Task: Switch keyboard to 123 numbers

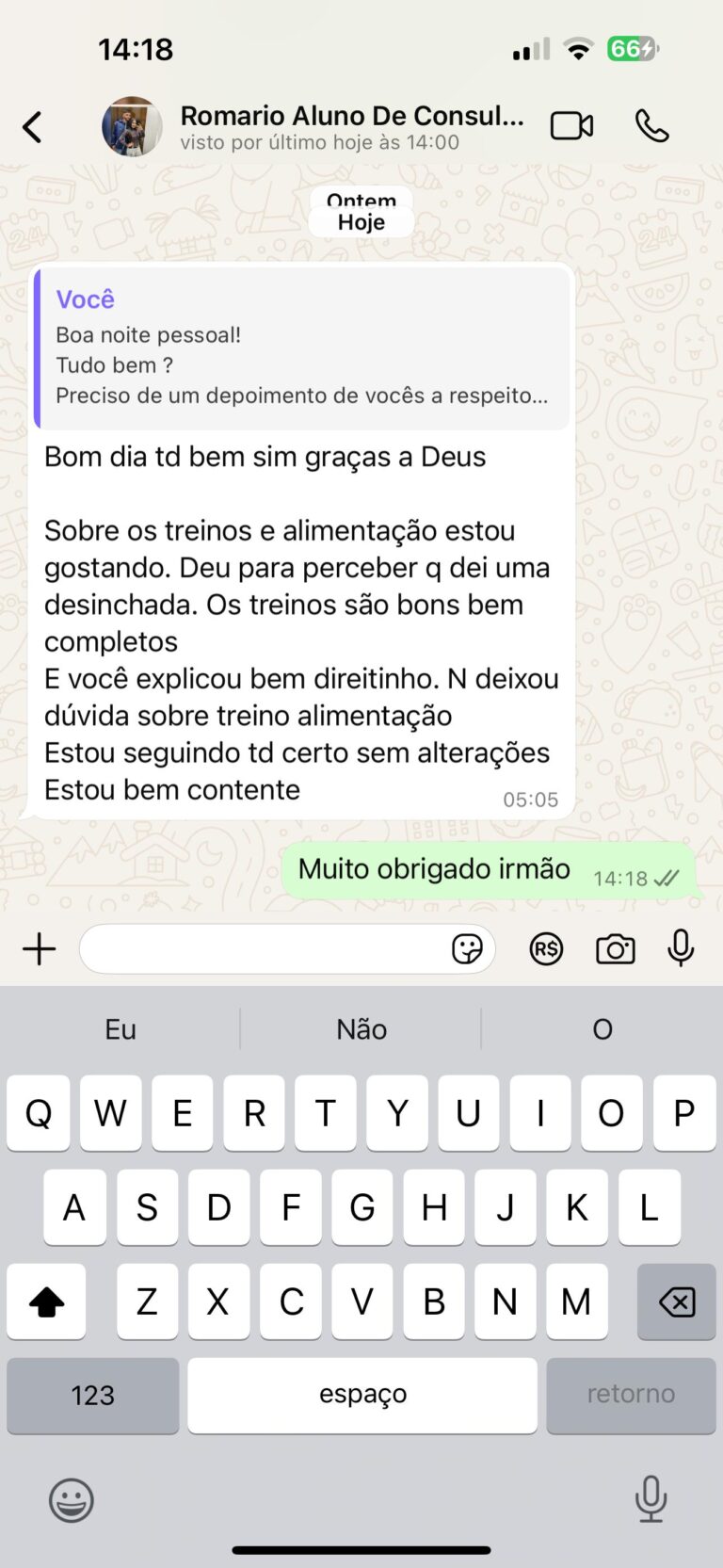Action: (x=92, y=1395)
